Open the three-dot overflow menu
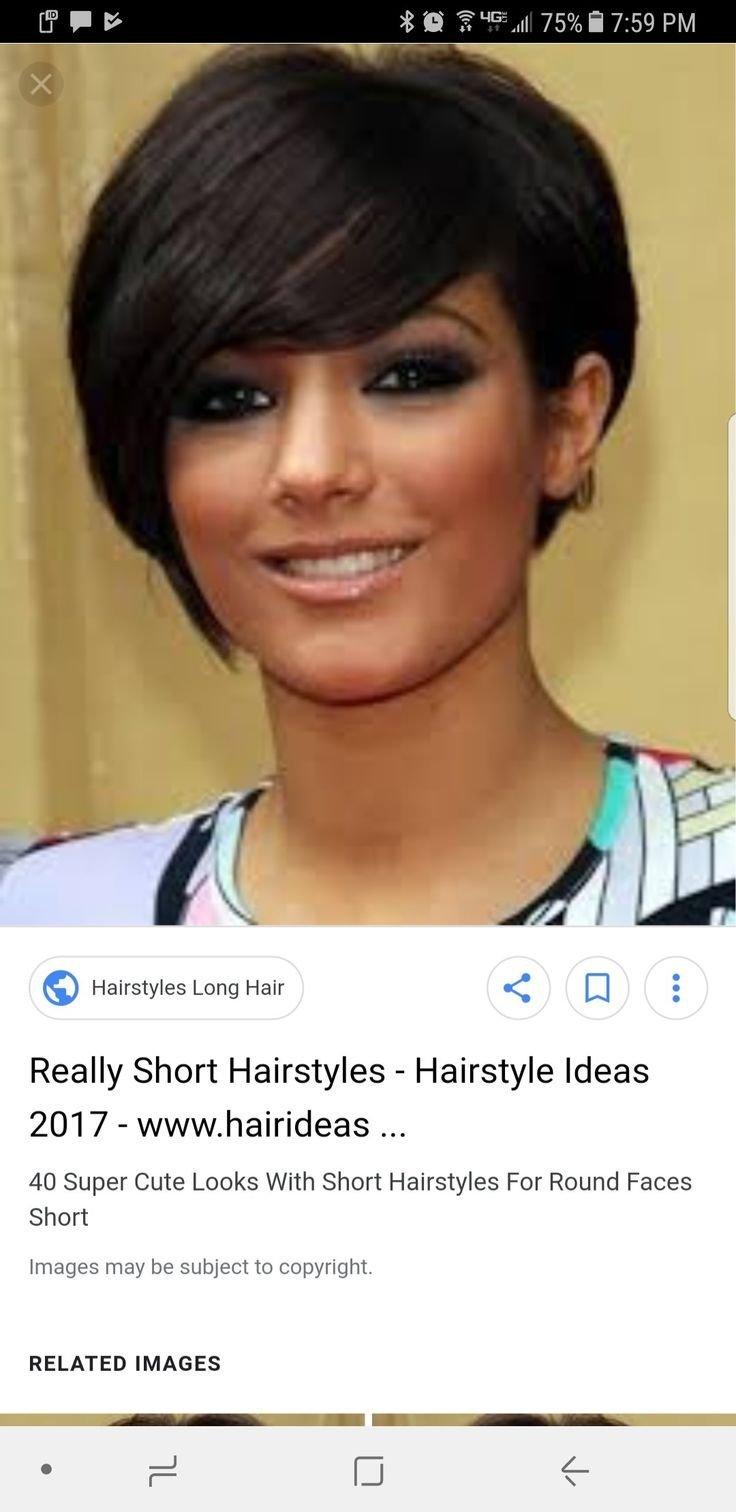This screenshot has height=1512, width=736. (676, 988)
